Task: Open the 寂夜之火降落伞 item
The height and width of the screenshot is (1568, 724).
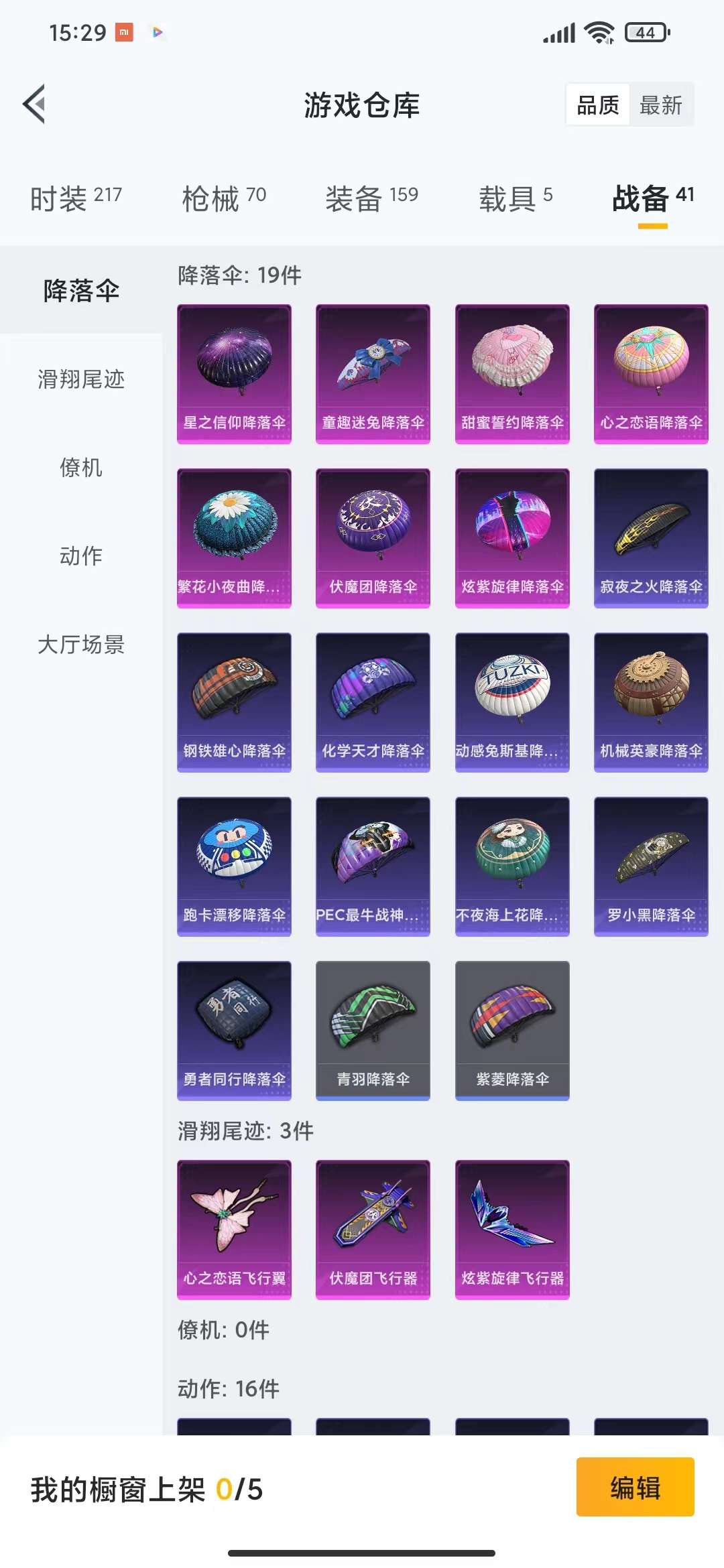Action: click(651, 538)
